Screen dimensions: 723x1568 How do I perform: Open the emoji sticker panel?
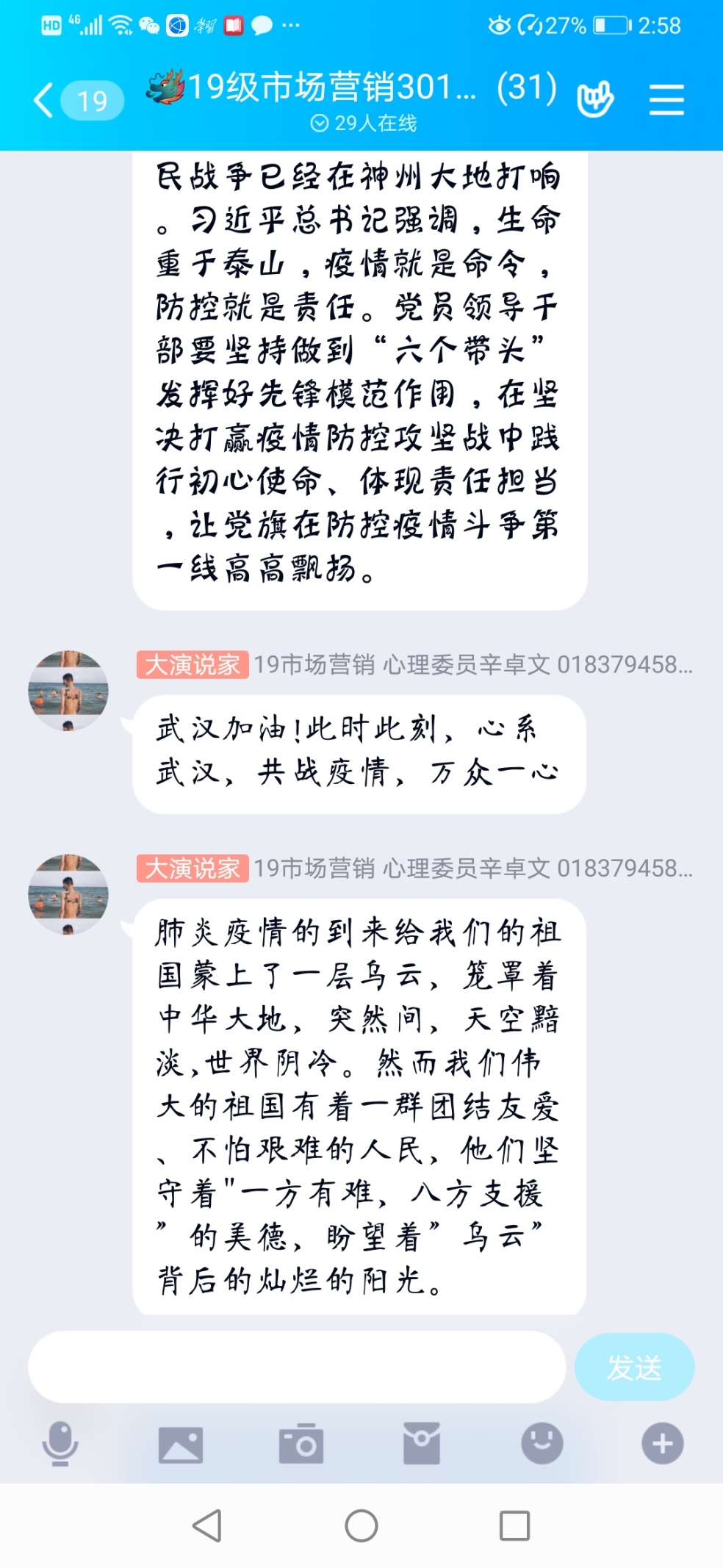(542, 1443)
